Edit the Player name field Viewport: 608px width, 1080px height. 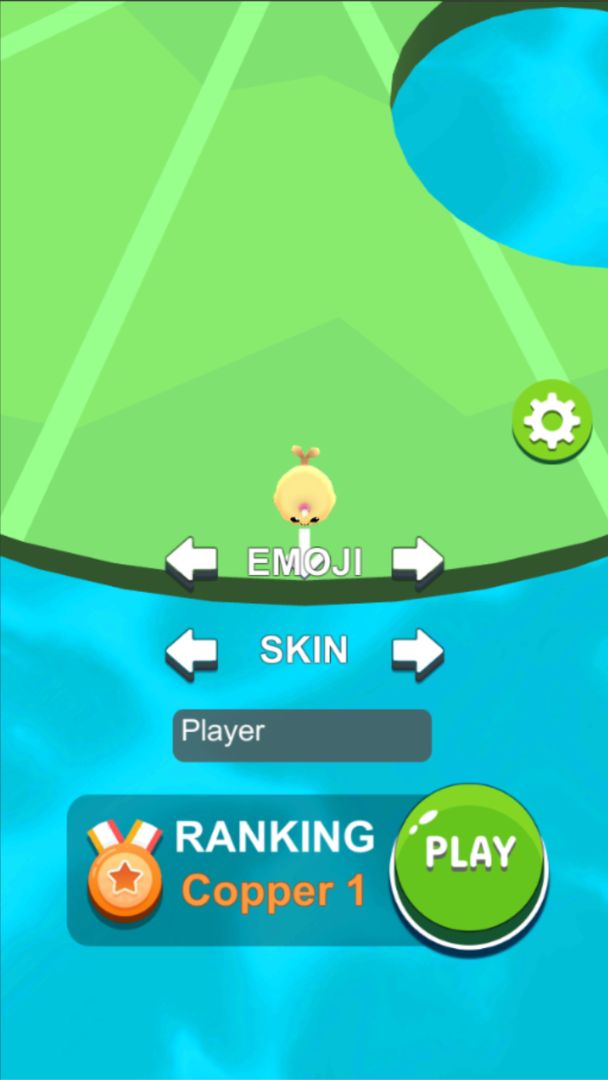coord(302,735)
